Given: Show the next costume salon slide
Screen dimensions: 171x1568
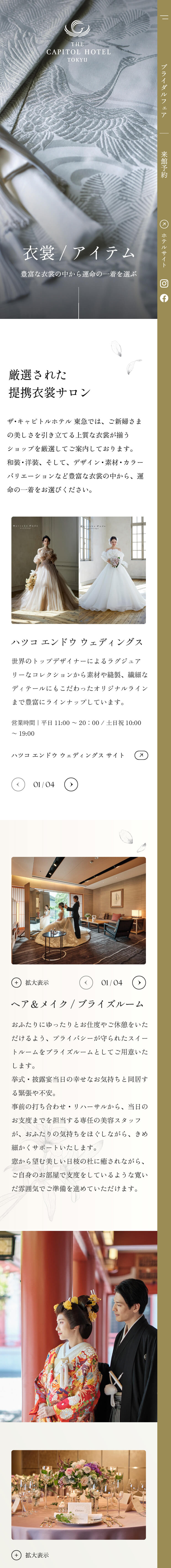Looking at the screenshot, I should [x=71, y=785].
